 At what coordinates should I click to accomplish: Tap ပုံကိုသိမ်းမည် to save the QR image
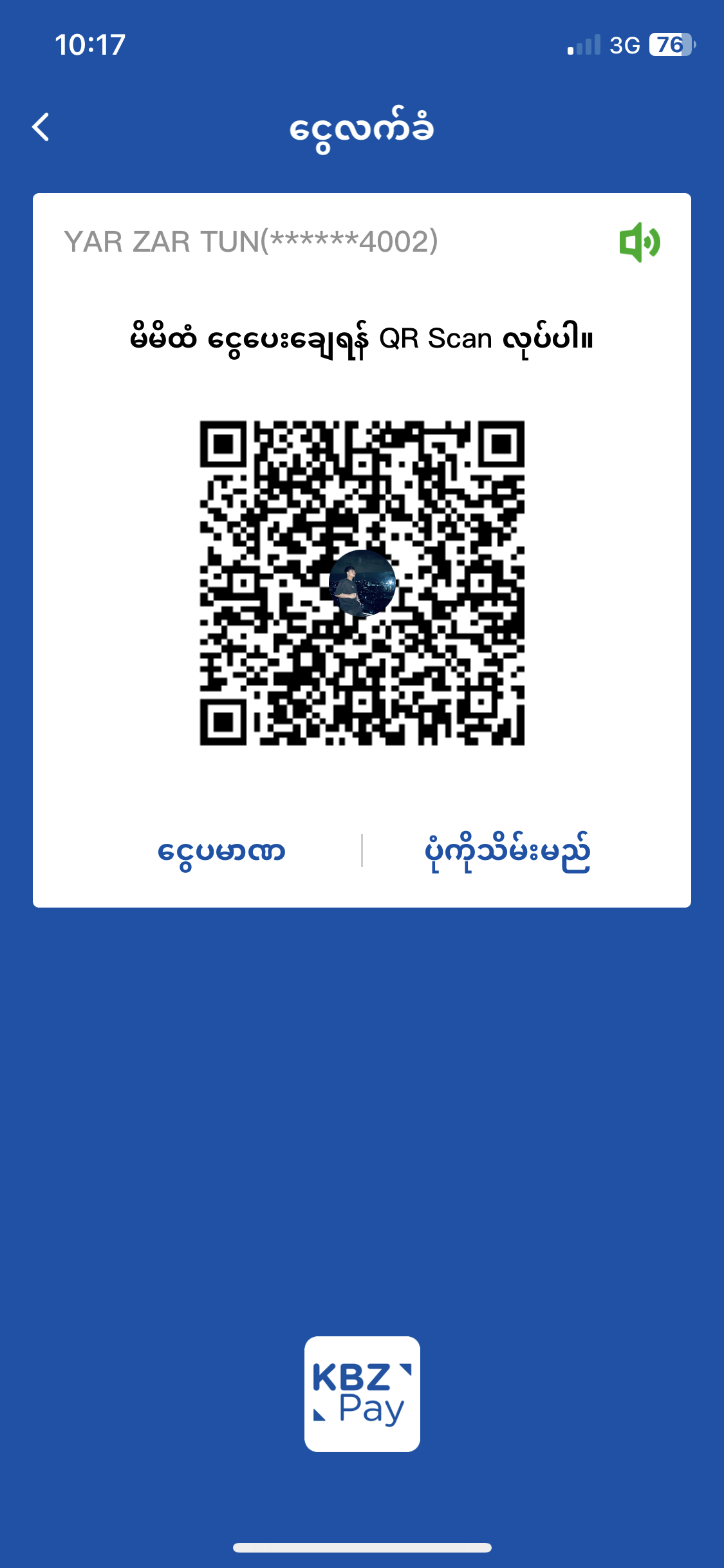(x=507, y=852)
